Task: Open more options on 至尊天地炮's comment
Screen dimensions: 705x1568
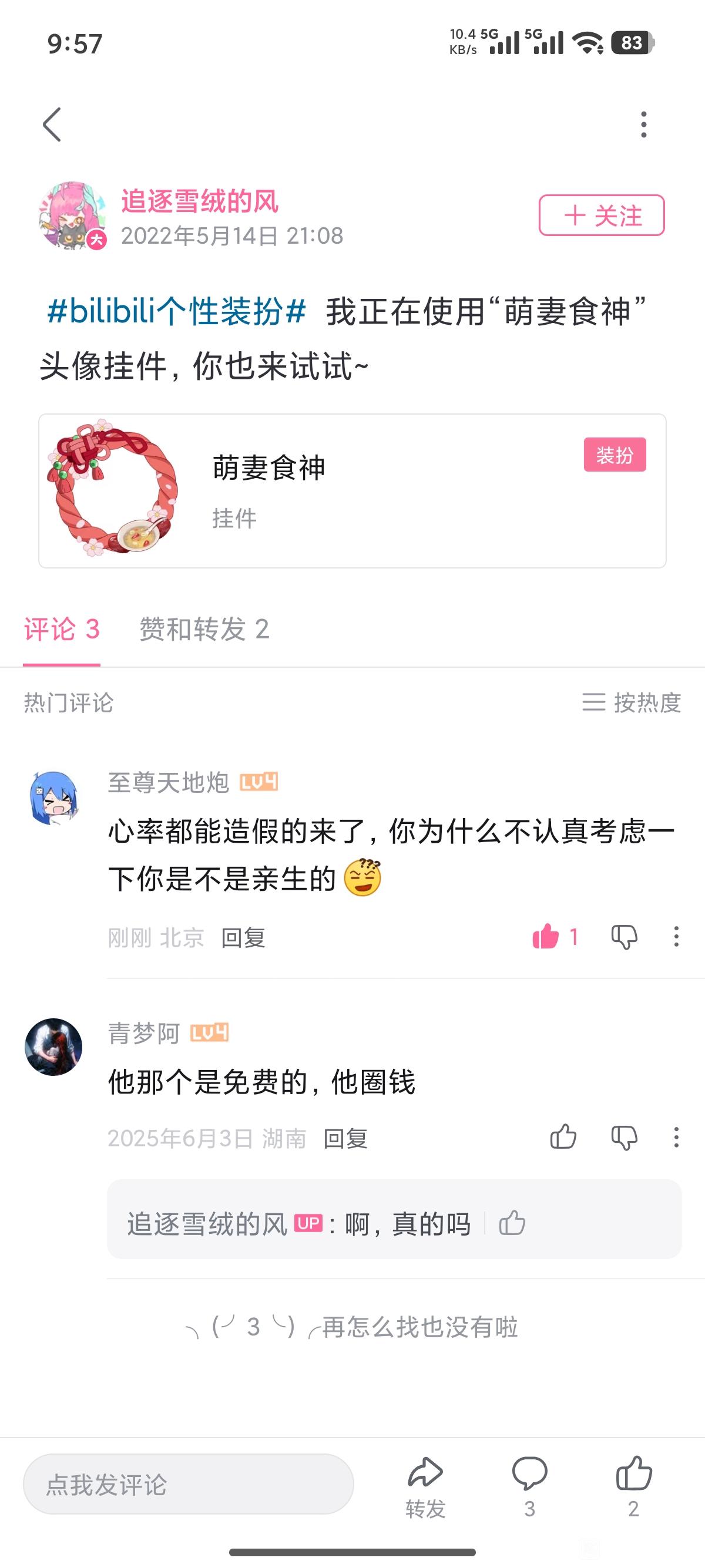Action: [676, 937]
